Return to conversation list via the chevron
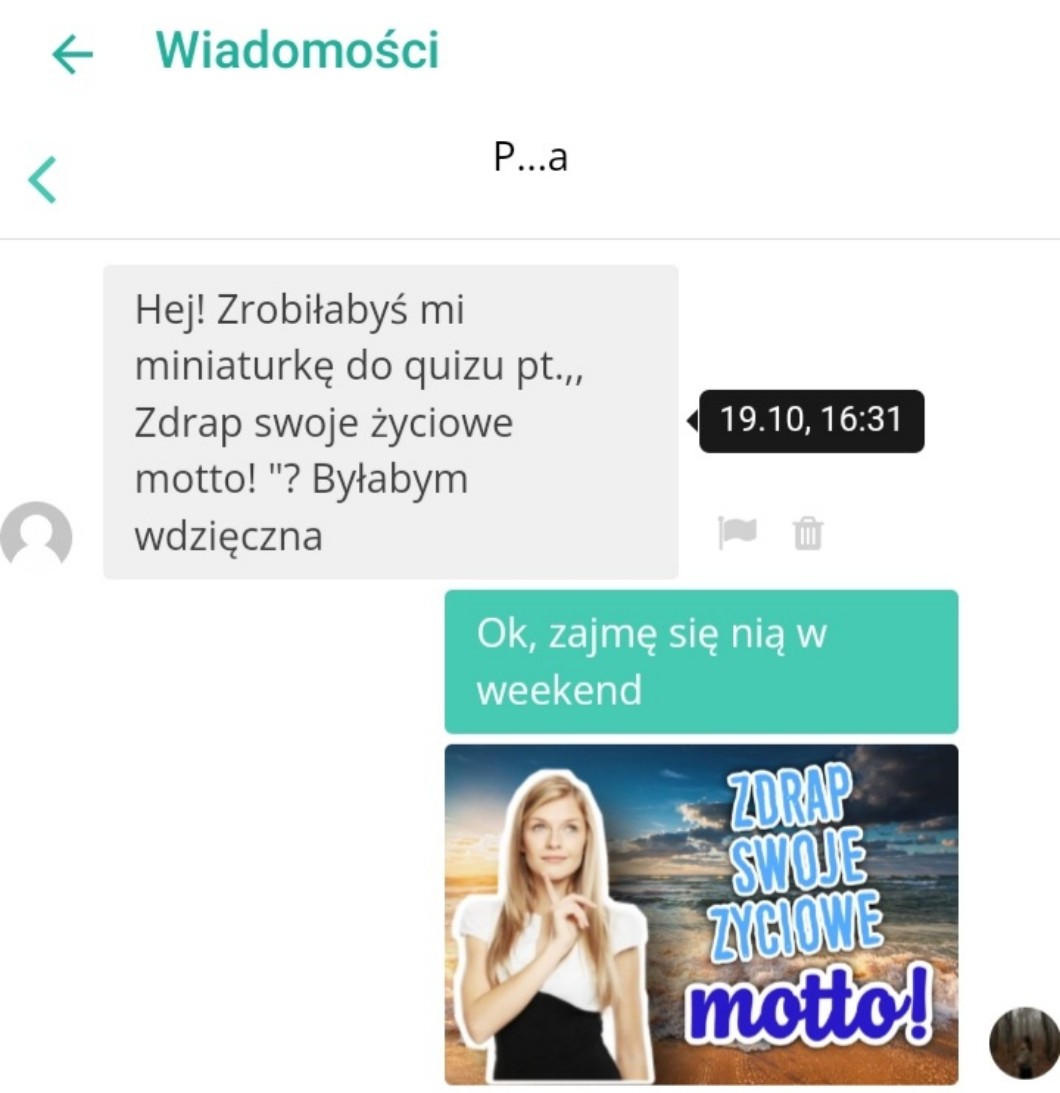This screenshot has height=1093, width=1060. point(42,180)
